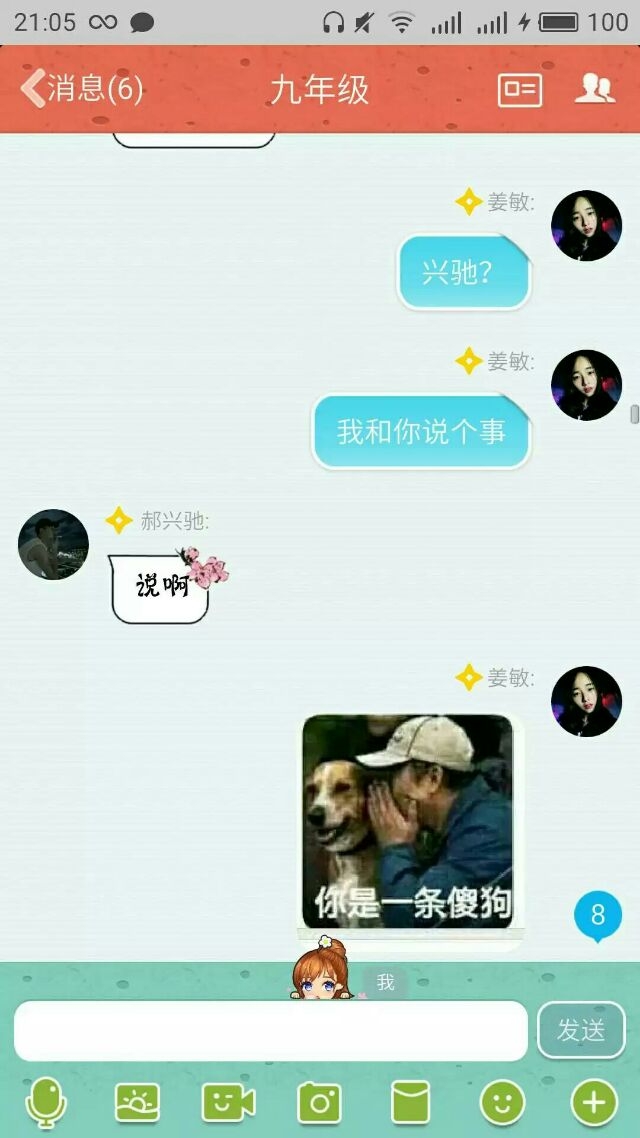
Task: Open the dog meme image 你是一条傻狗
Action: pos(408,822)
